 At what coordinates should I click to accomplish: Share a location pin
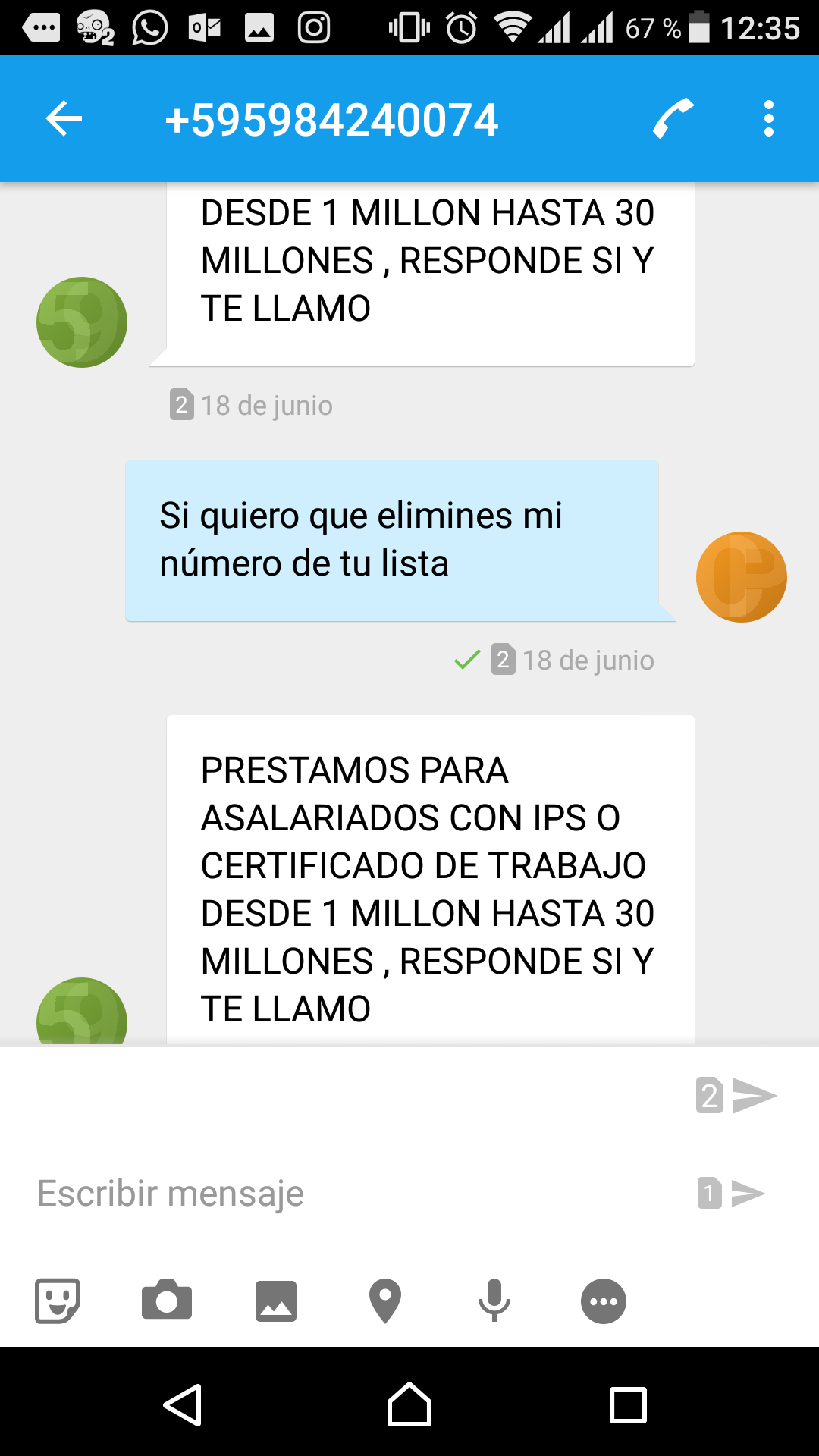[x=385, y=1301]
